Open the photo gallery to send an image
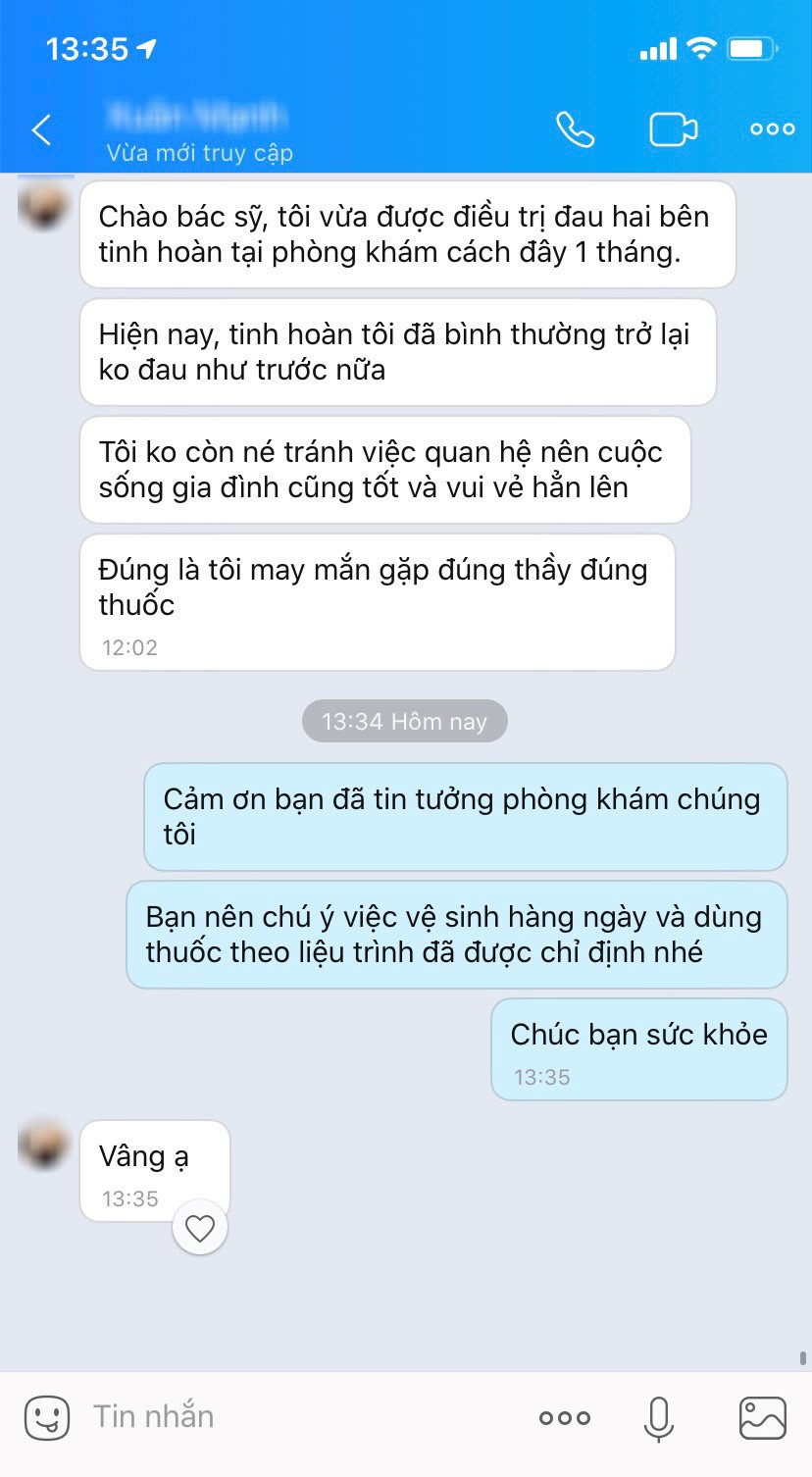Screen dimensions: 812x1477 tap(762, 1417)
